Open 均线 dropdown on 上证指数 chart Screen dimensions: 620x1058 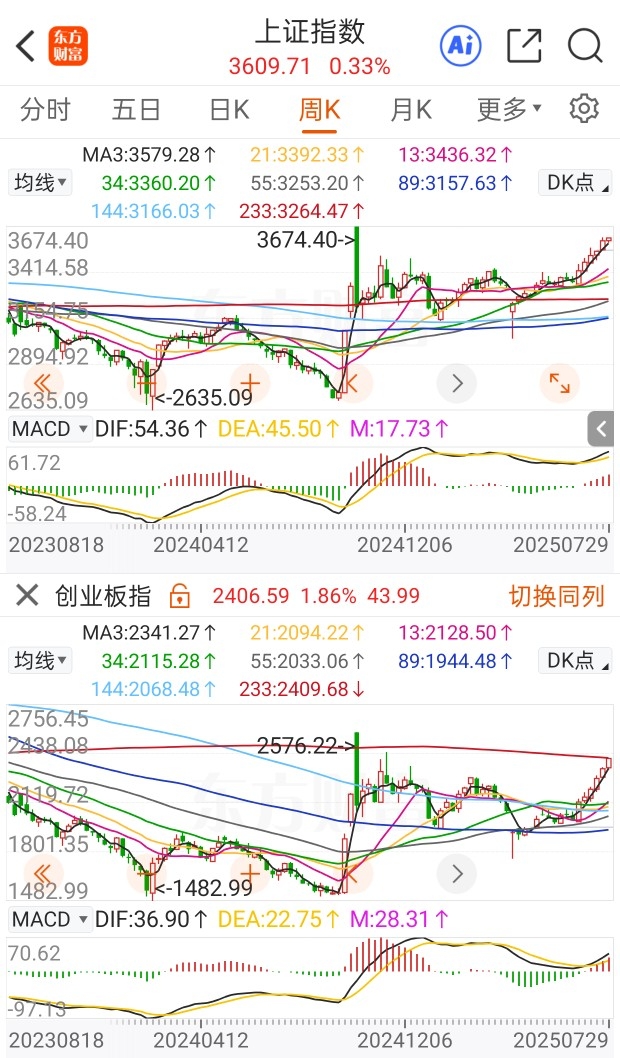pyautogui.click(x=40, y=183)
